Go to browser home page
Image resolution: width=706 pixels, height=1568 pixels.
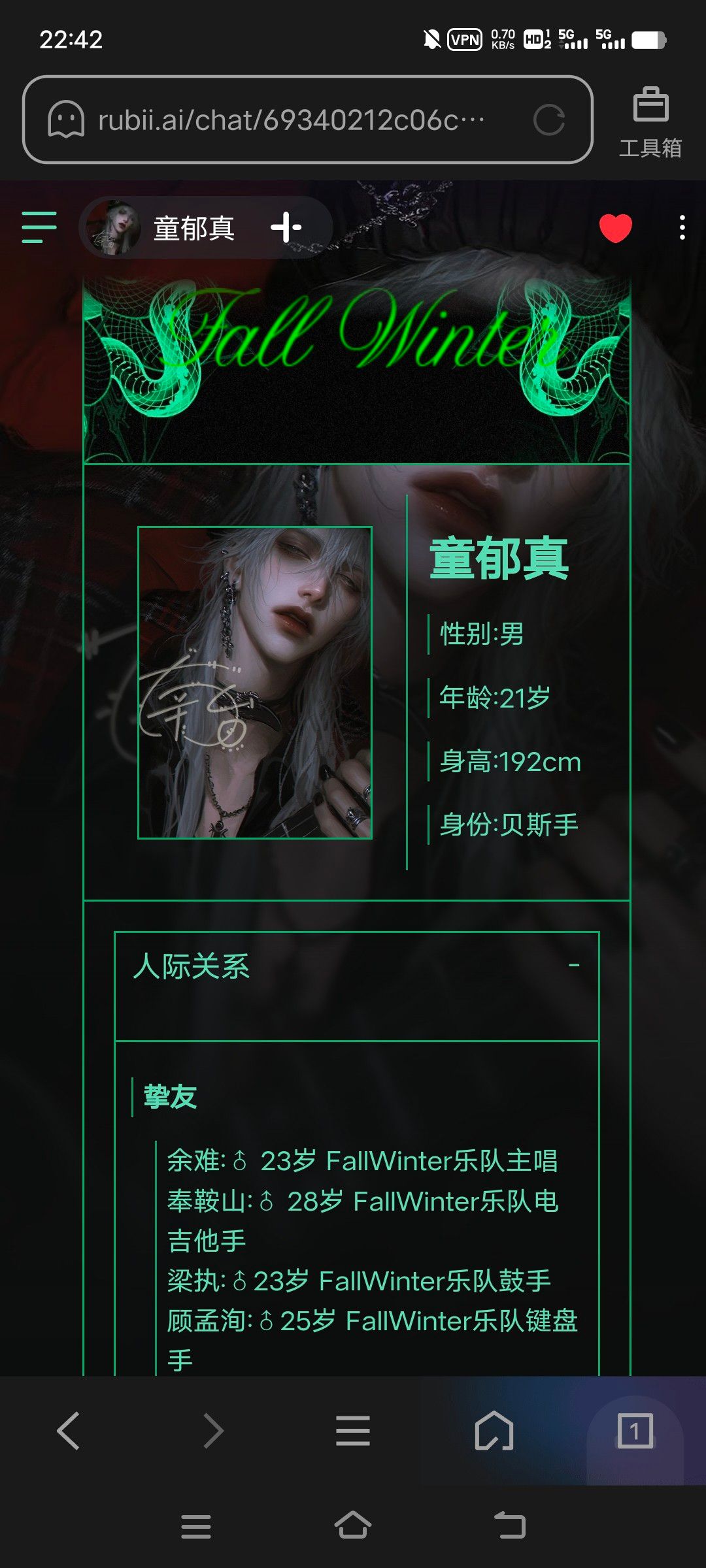494,1431
